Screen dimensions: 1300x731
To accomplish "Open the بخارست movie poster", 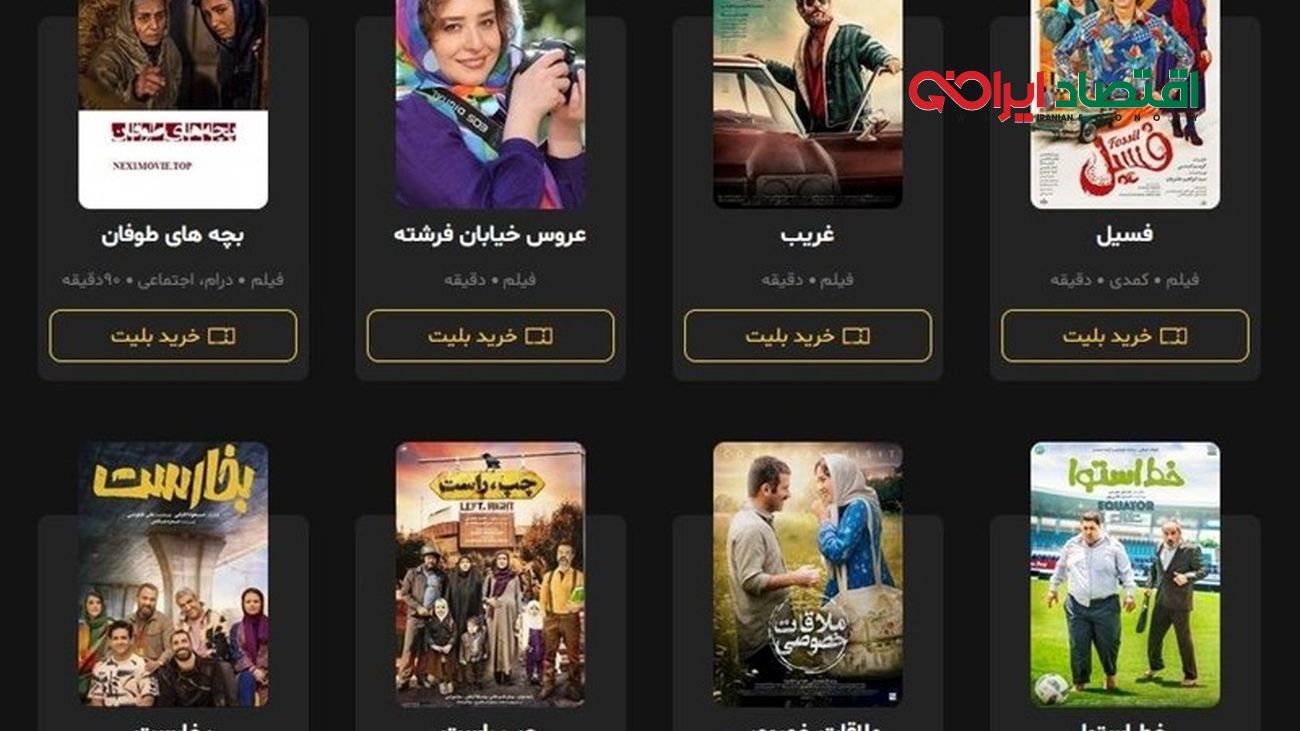I will coord(173,574).
